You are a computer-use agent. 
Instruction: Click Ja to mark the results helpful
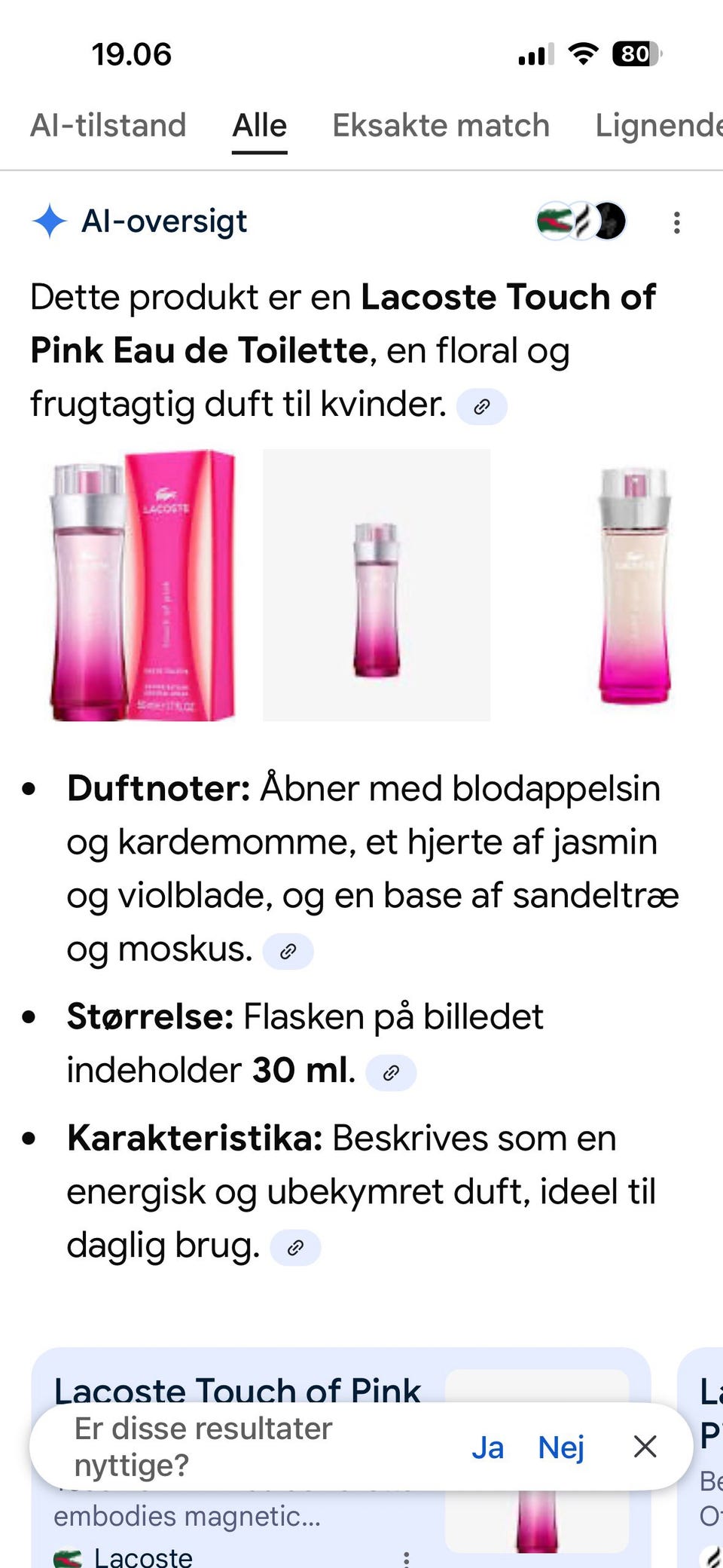point(490,1446)
